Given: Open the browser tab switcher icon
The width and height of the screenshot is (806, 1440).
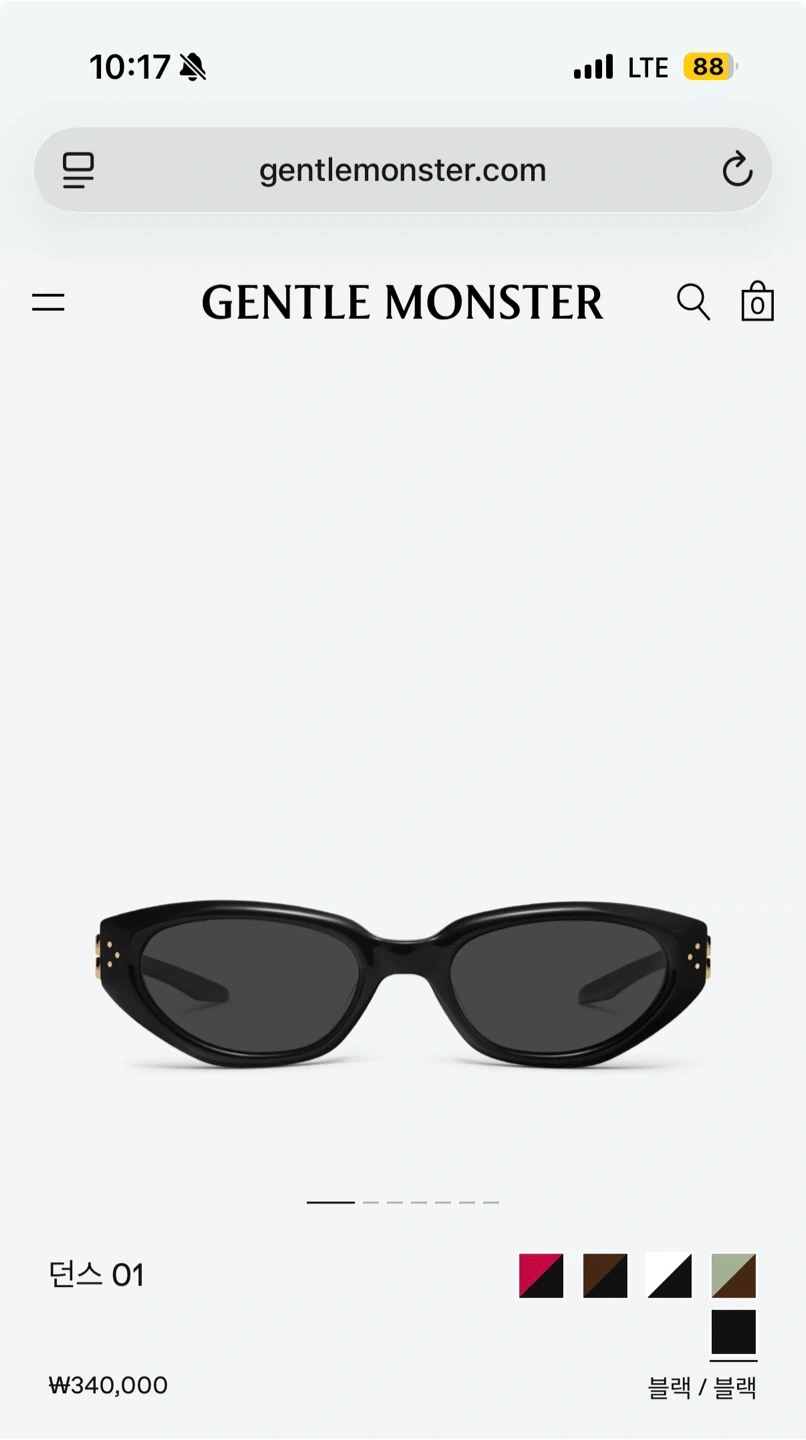Looking at the screenshot, I should 78,170.
